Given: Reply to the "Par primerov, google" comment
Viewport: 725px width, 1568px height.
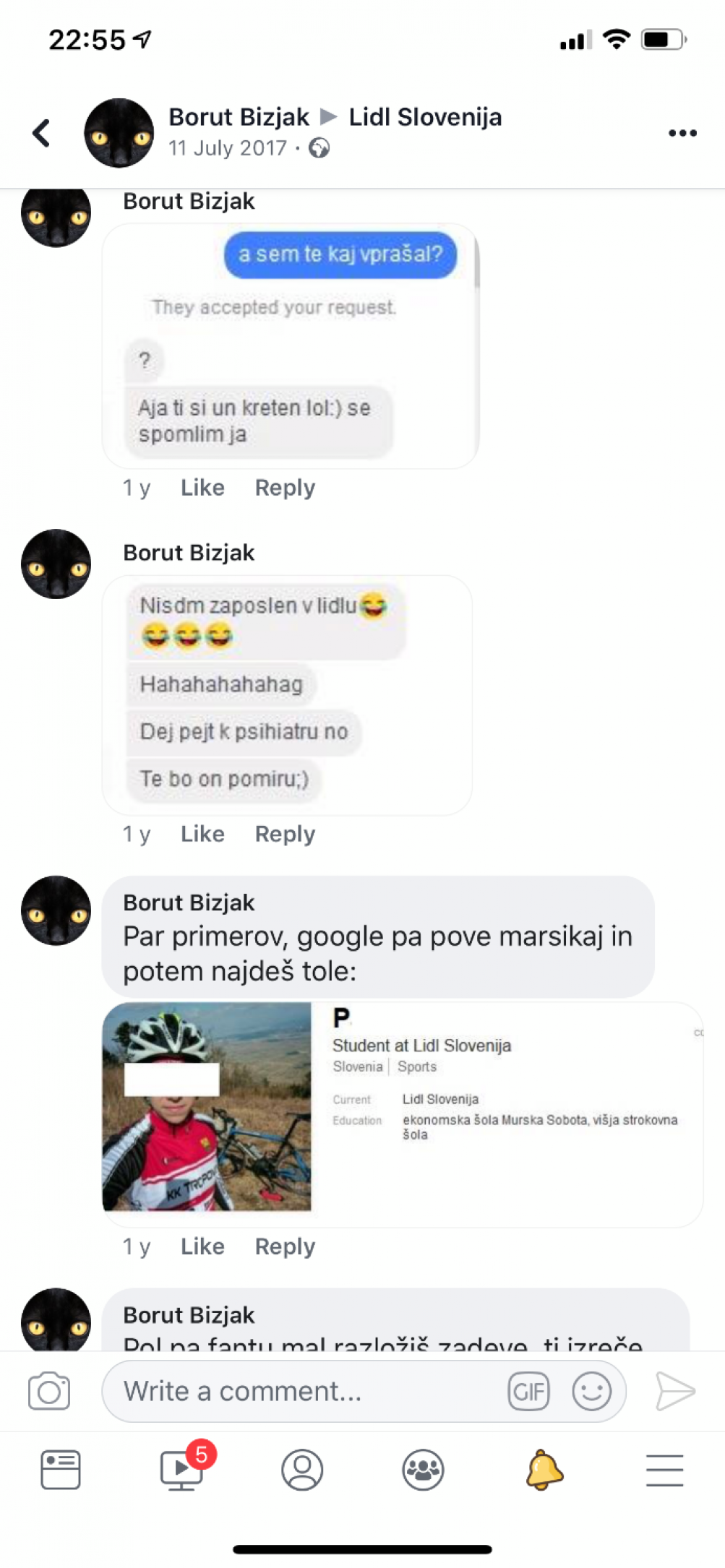Looking at the screenshot, I should point(285,1246).
